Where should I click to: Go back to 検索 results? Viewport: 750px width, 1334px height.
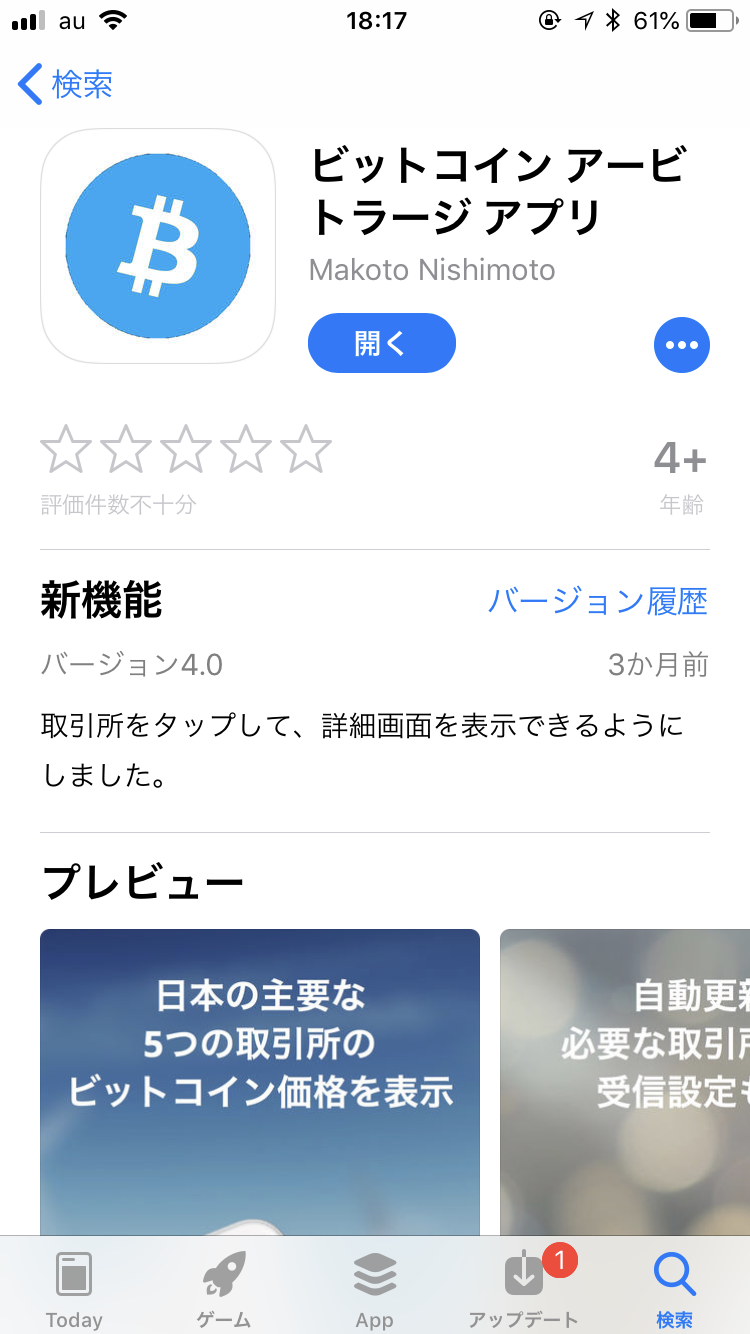[x=66, y=85]
